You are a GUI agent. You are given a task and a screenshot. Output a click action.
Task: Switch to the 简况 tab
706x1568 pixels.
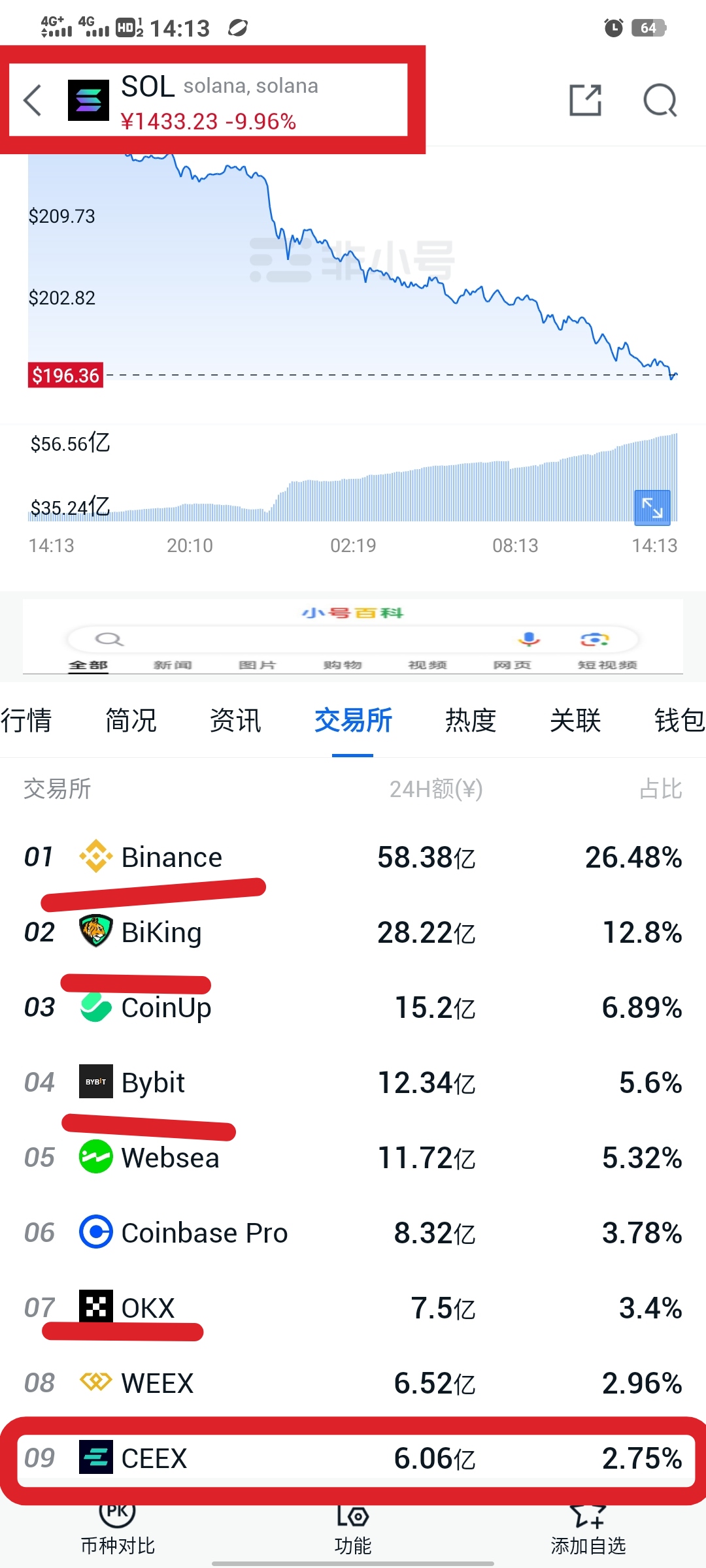click(x=131, y=721)
